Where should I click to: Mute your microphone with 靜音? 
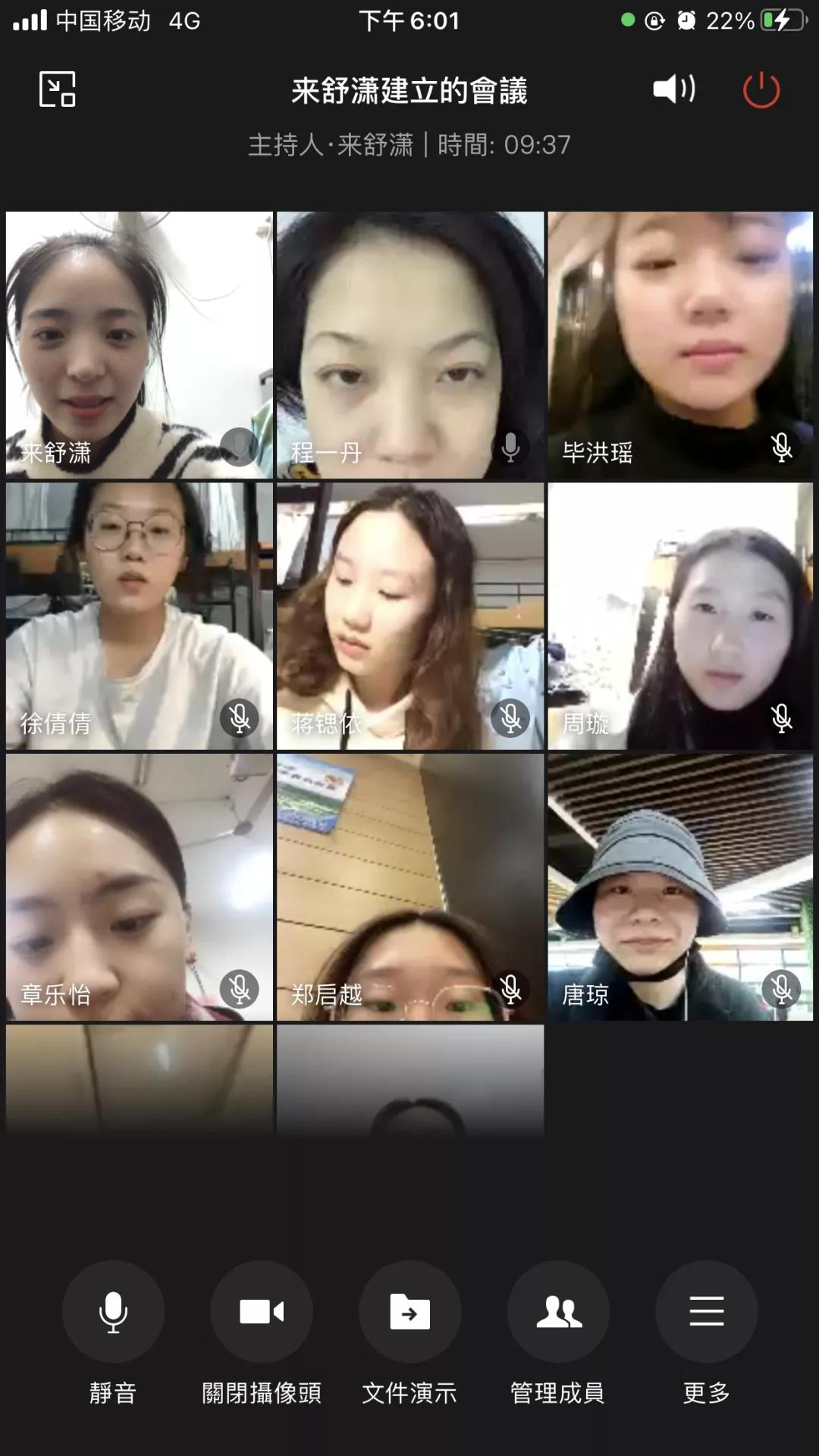coord(113,1312)
